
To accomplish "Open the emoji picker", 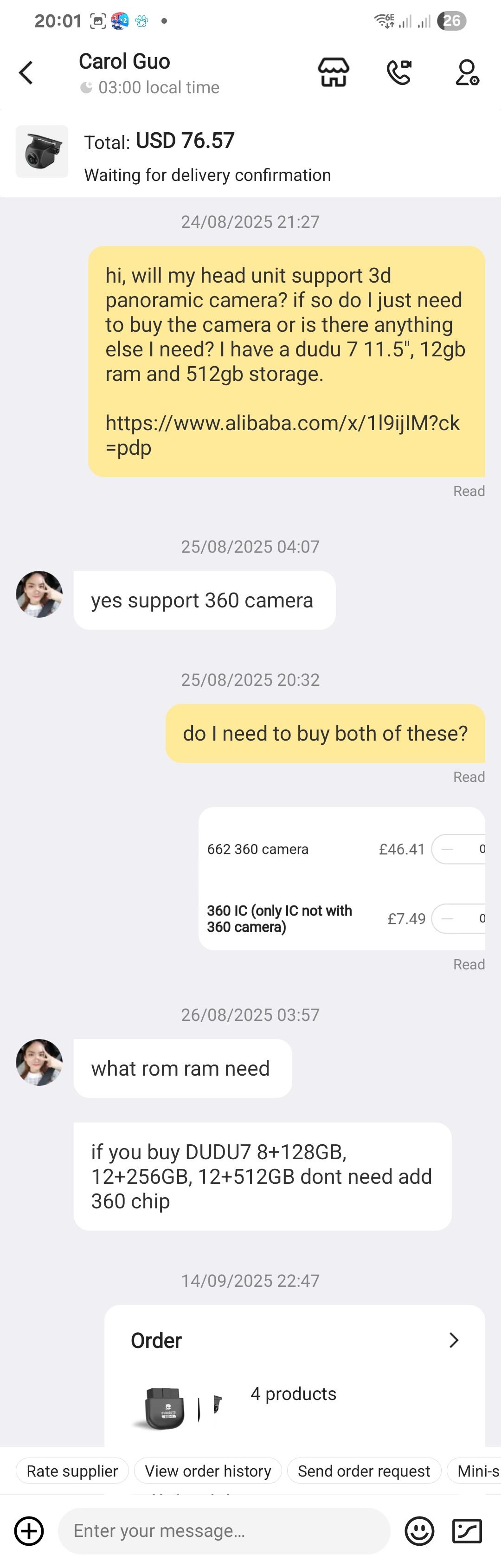I will point(419,1530).
